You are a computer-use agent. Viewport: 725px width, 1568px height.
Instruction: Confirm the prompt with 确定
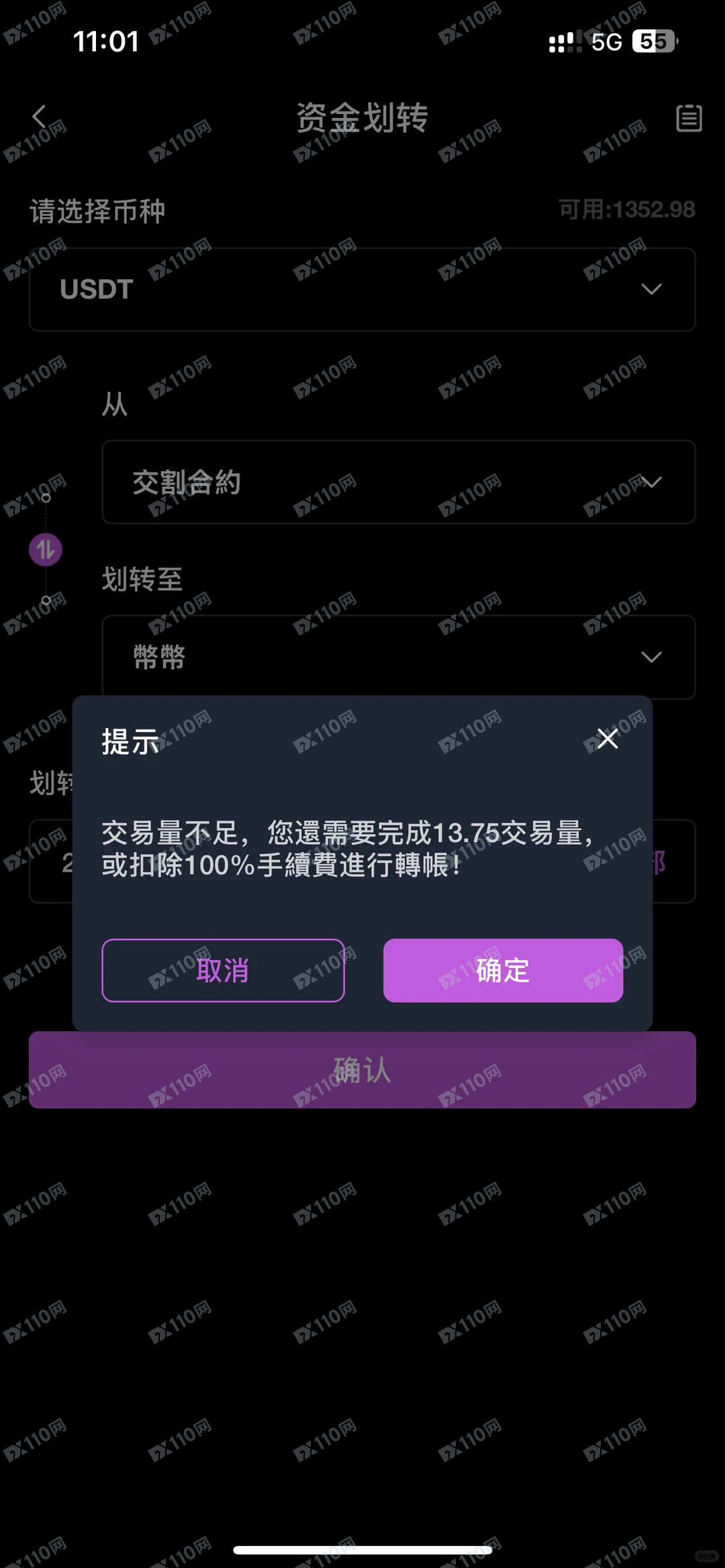click(x=503, y=970)
